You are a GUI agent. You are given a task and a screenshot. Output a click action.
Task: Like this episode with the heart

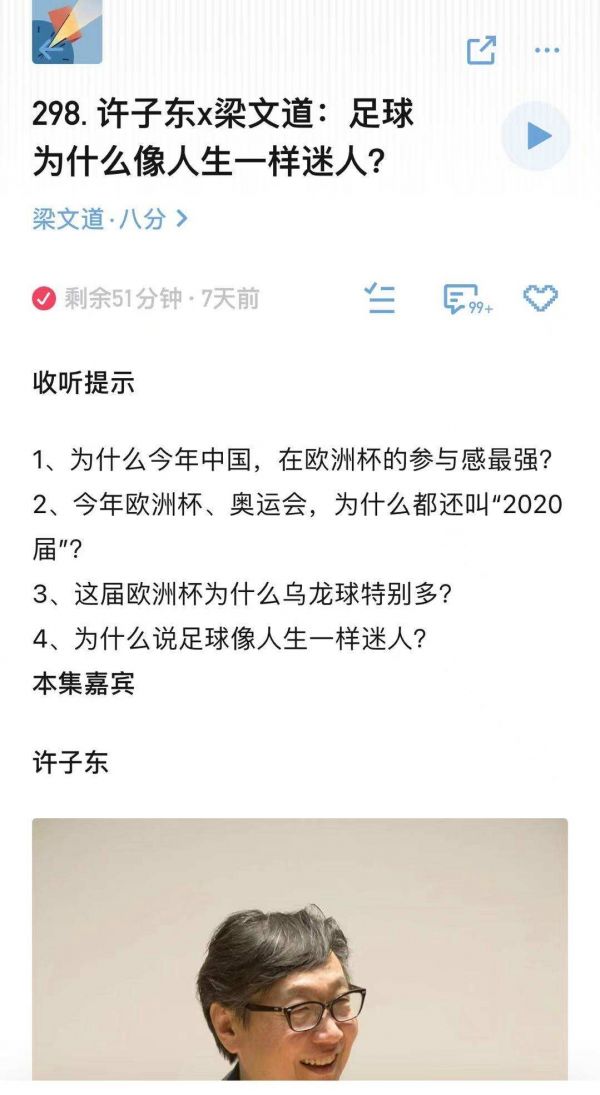[x=540, y=298]
